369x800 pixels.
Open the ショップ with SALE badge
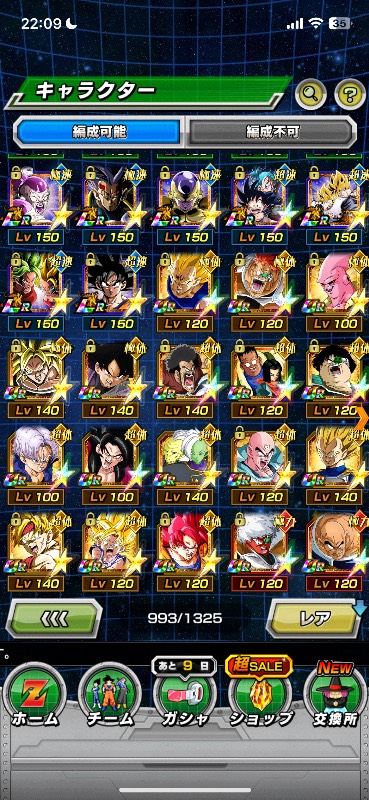tap(260, 696)
